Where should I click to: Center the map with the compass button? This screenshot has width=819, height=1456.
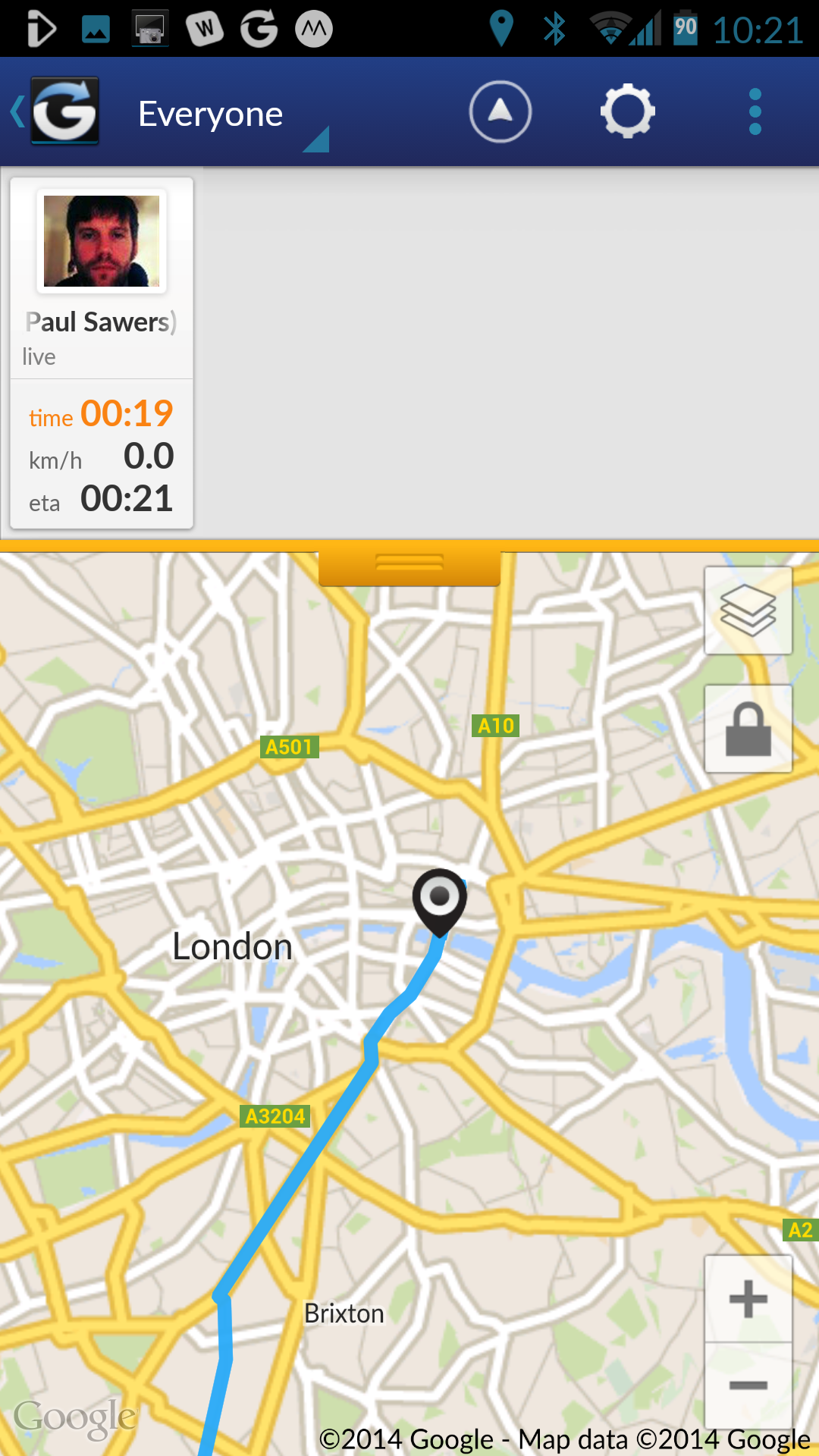pos(500,111)
